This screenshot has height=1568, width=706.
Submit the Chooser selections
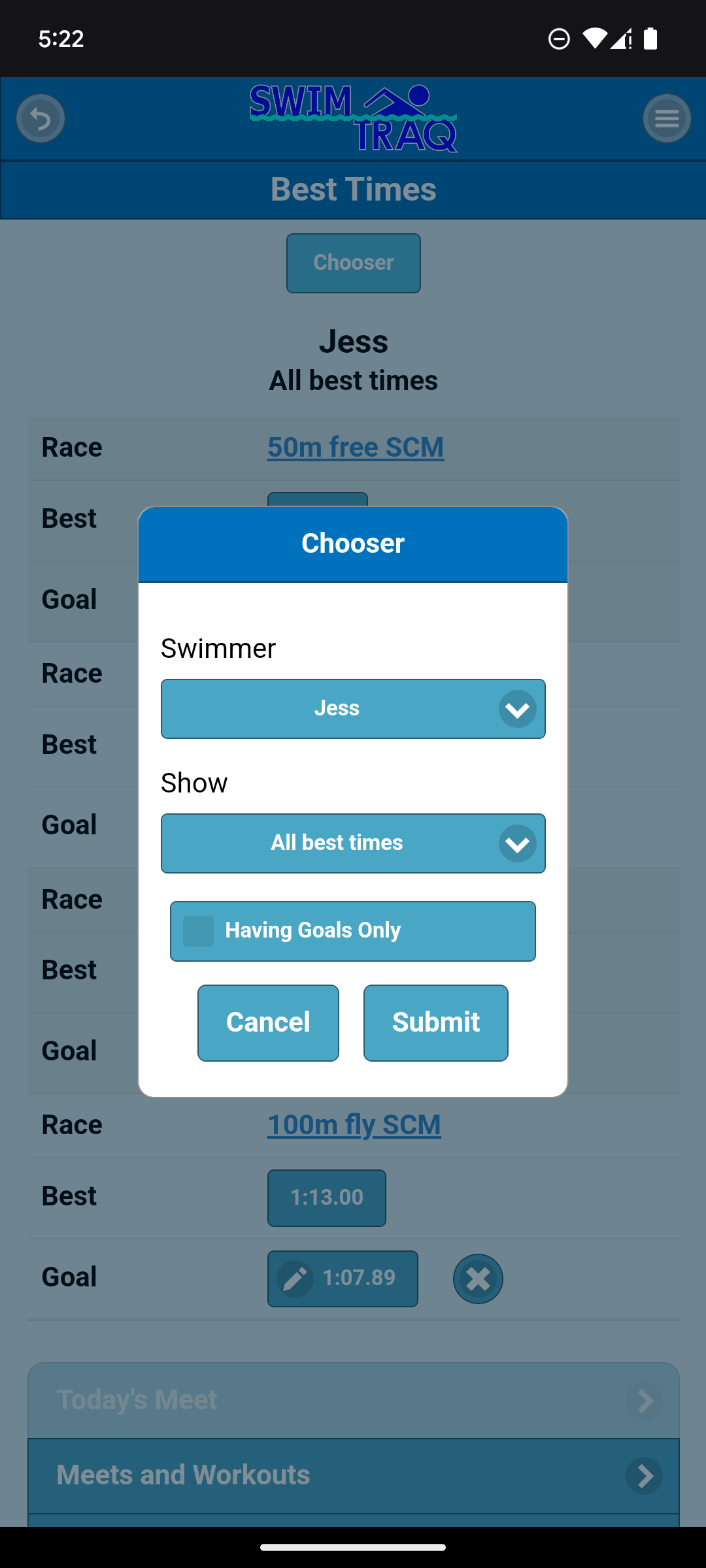pyautogui.click(x=435, y=1022)
